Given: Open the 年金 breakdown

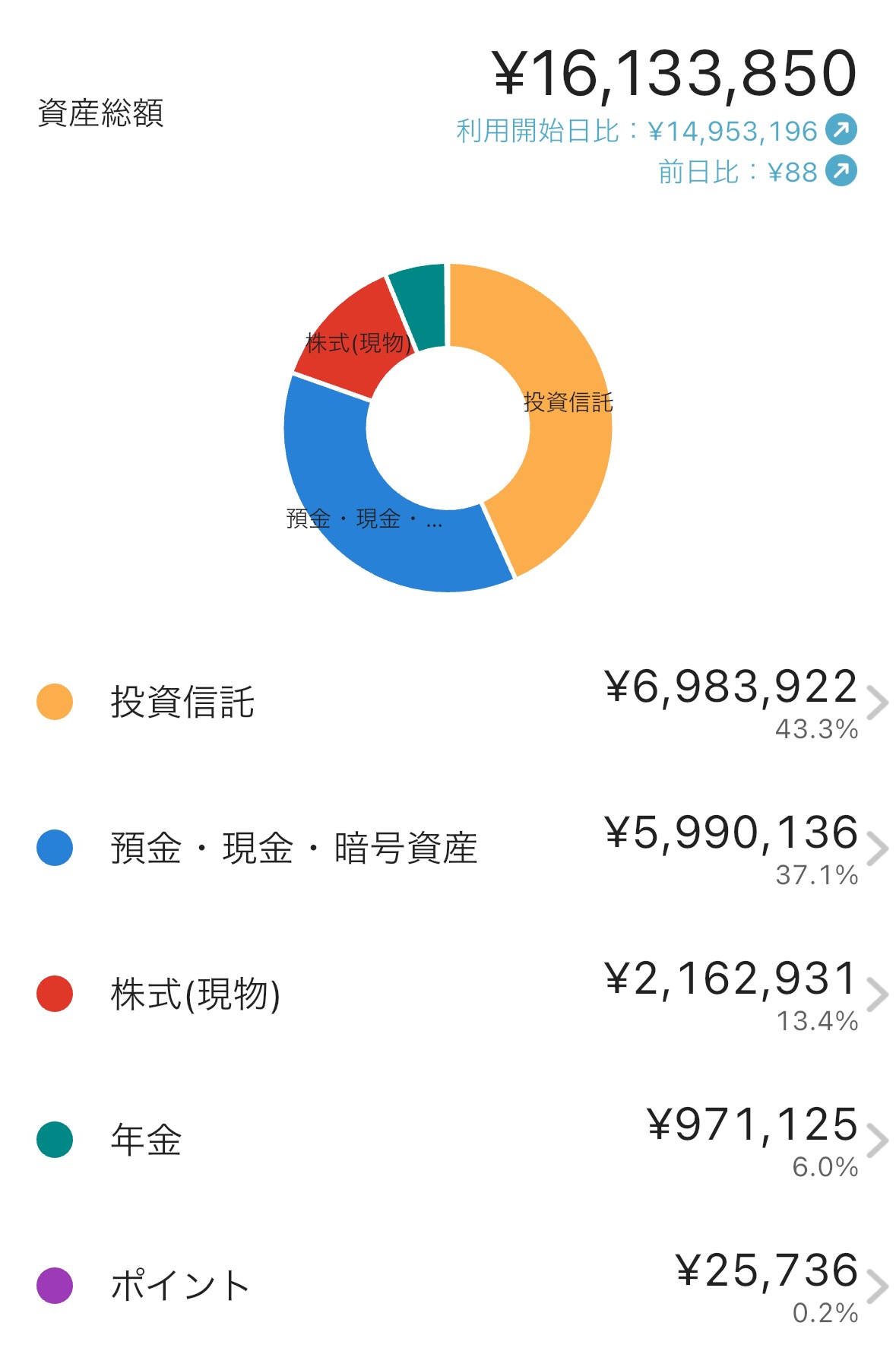Looking at the screenshot, I should pos(448,1140).
